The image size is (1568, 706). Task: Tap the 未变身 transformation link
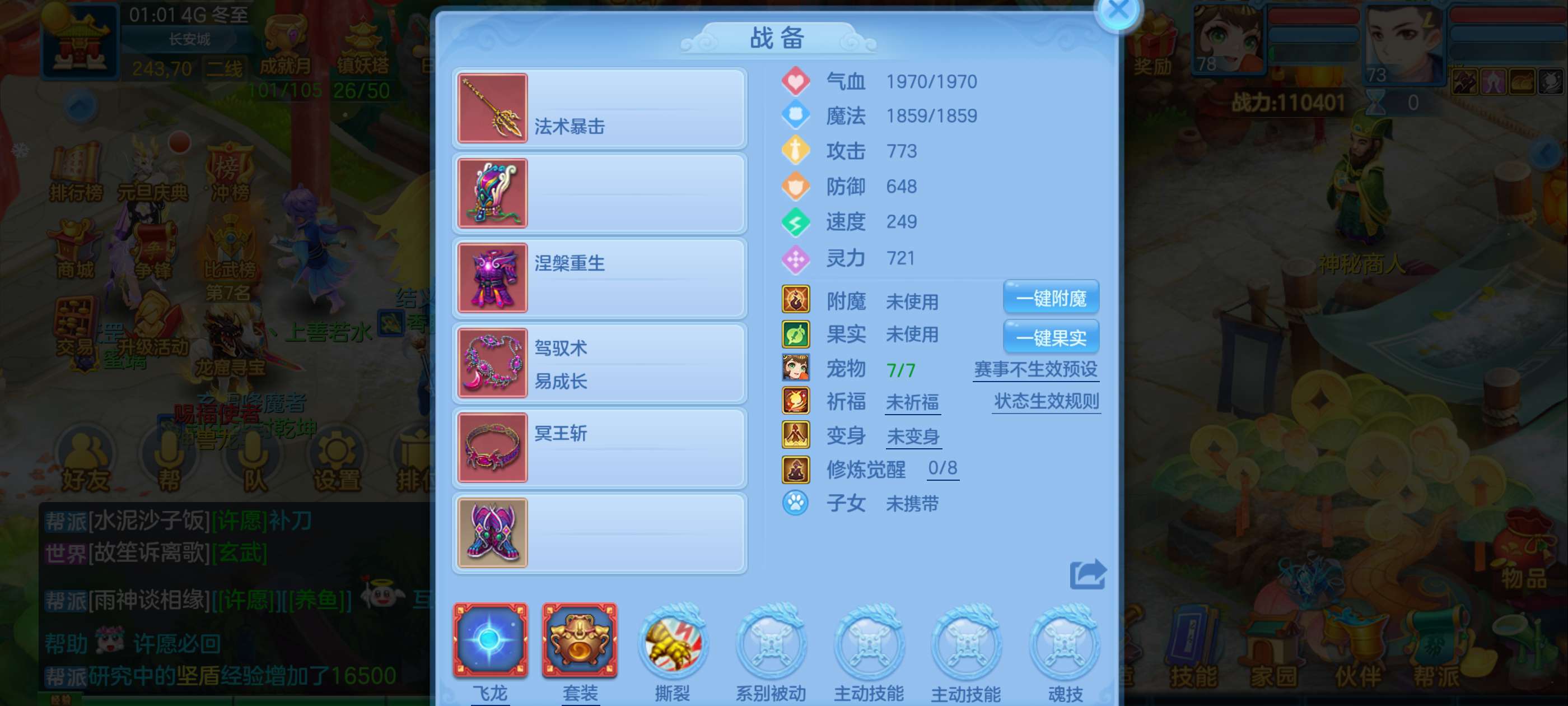pyautogui.click(x=912, y=436)
